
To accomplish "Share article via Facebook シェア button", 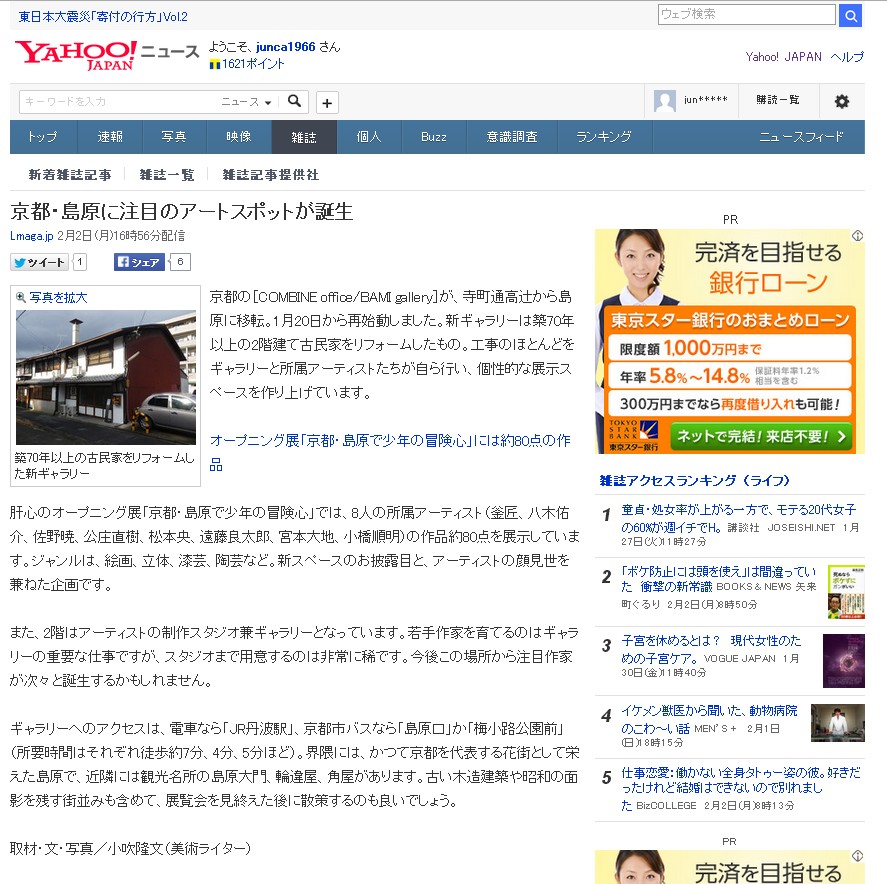I will (x=139, y=263).
